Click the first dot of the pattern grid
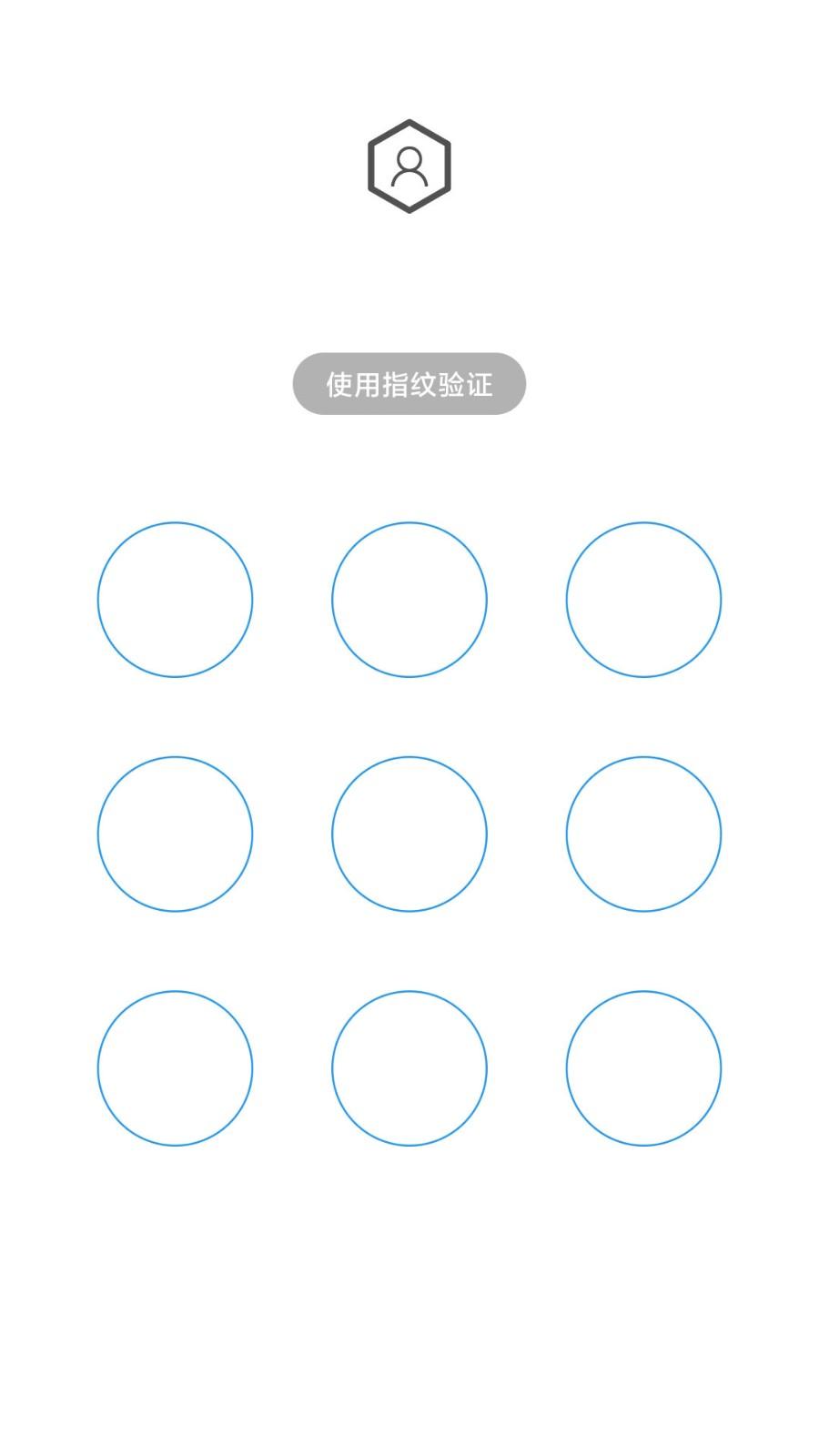 tap(175, 599)
